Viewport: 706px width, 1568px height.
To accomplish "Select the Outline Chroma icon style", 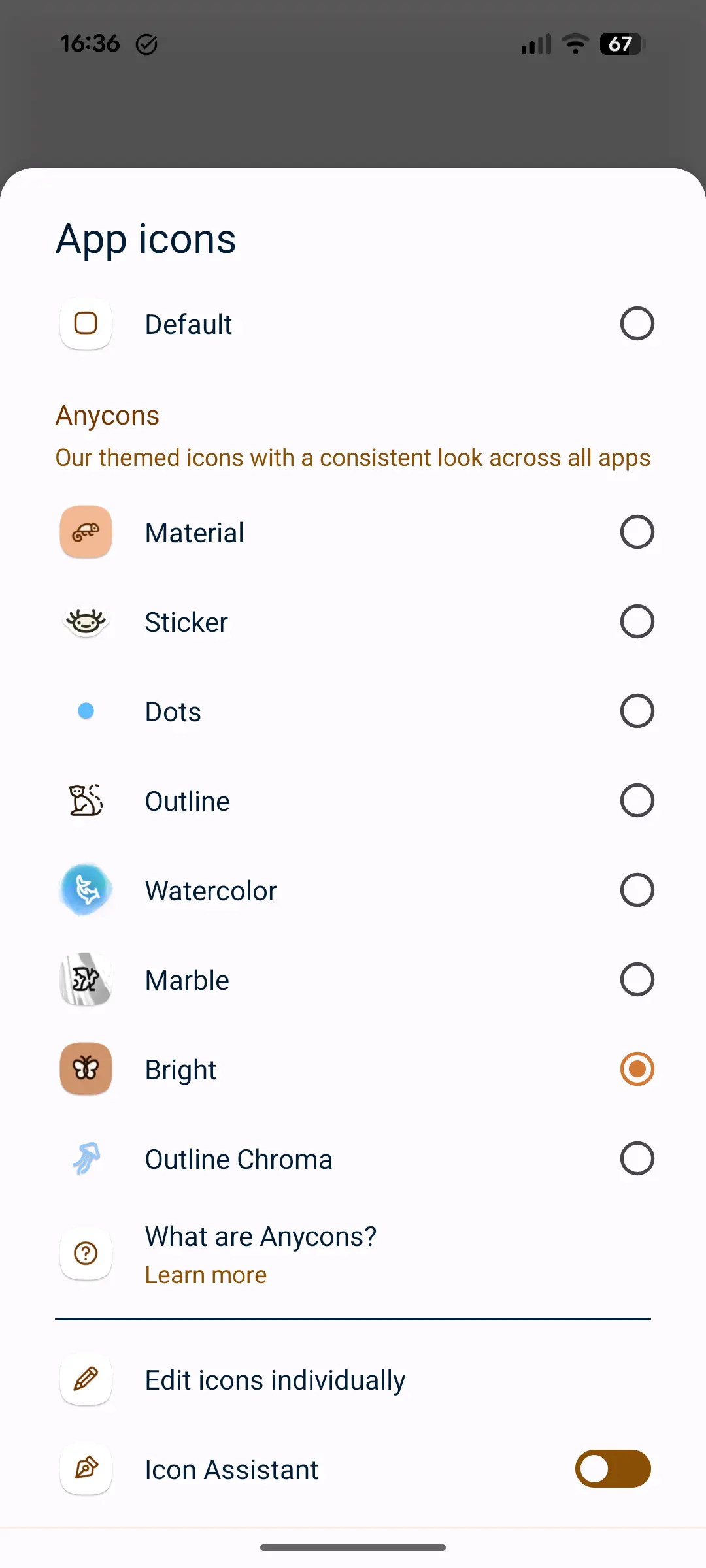I will 353,1158.
